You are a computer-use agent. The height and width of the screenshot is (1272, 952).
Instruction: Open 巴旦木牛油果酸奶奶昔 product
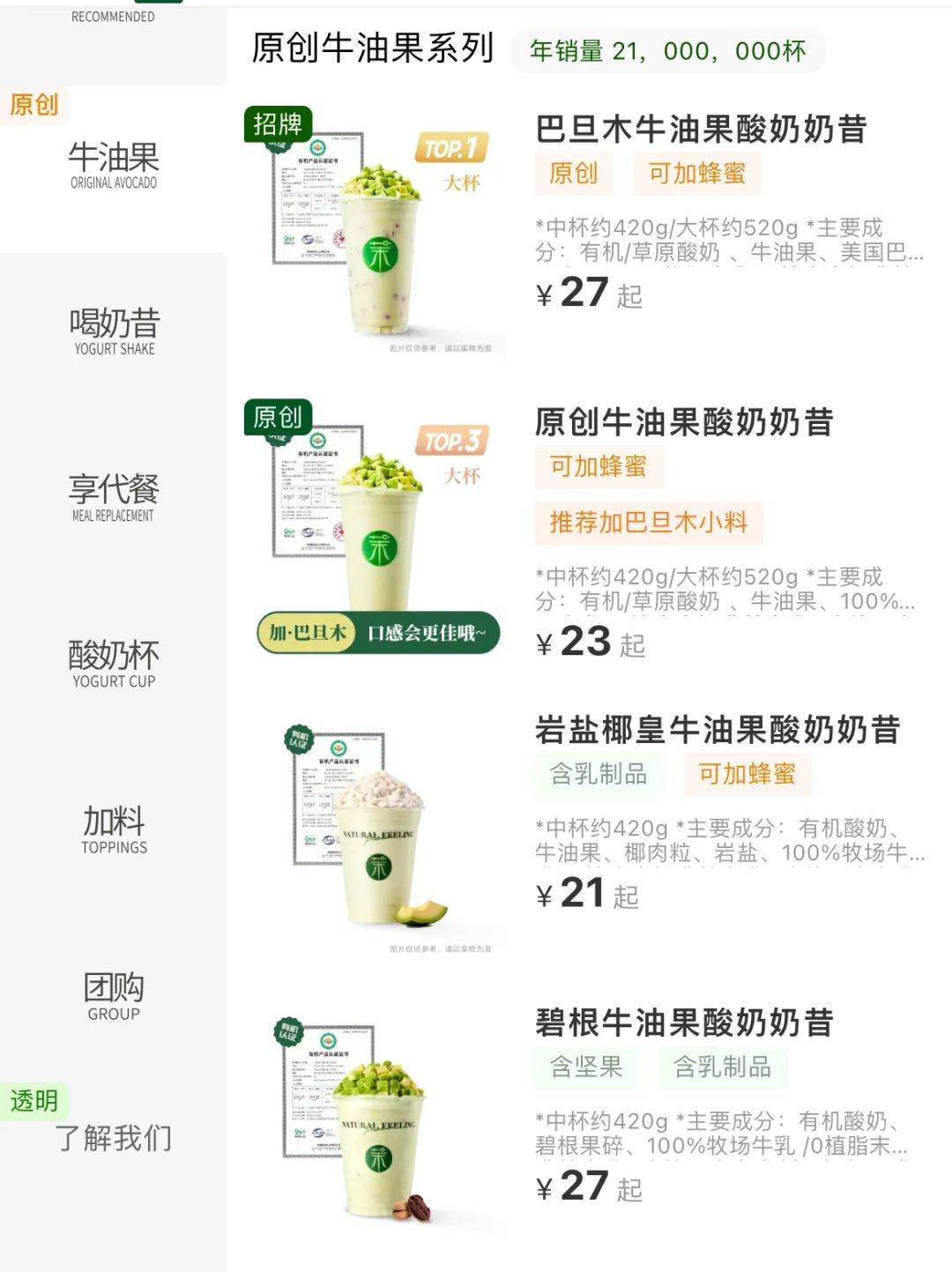coord(701,130)
